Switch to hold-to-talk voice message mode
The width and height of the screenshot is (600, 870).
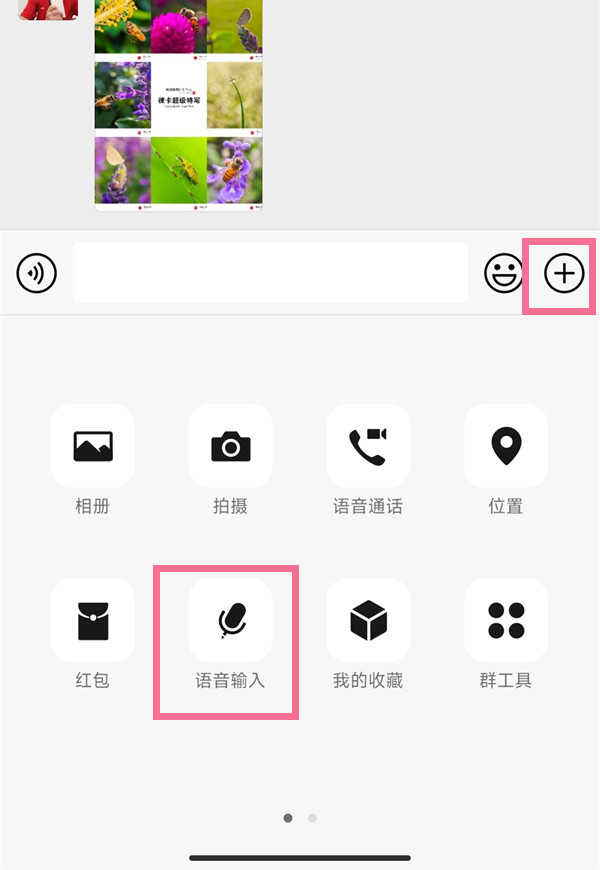[37, 272]
